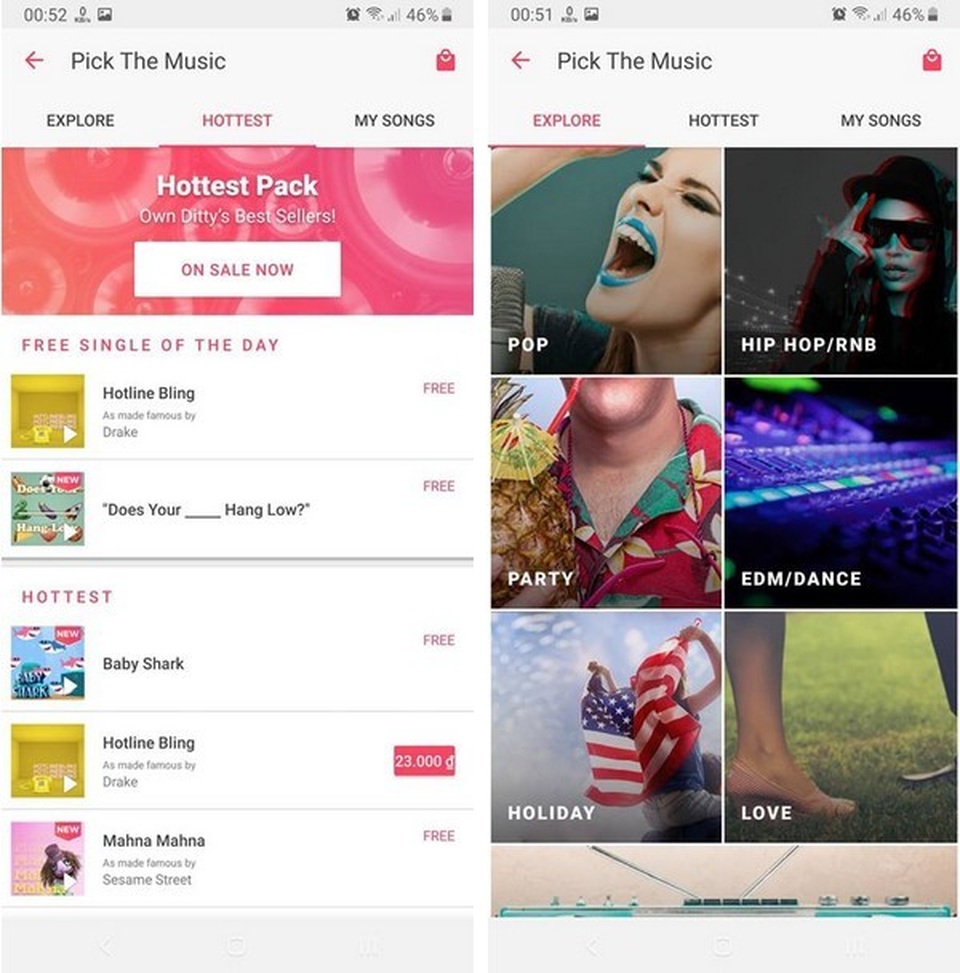960x973 pixels.
Task: Switch to the unselected Hottest tab
Action: (x=723, y=120)
